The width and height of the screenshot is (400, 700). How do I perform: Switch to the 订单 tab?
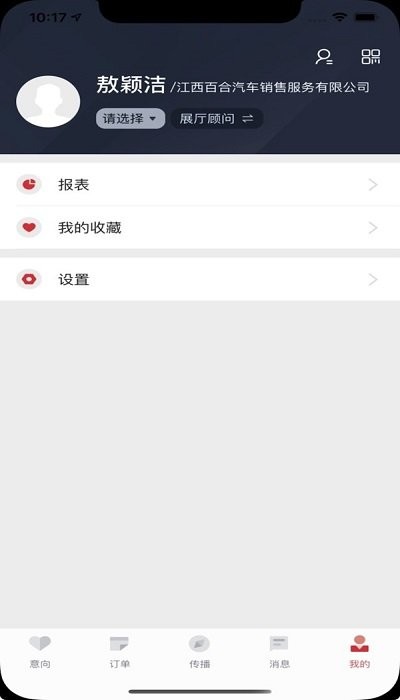point(120,652)
